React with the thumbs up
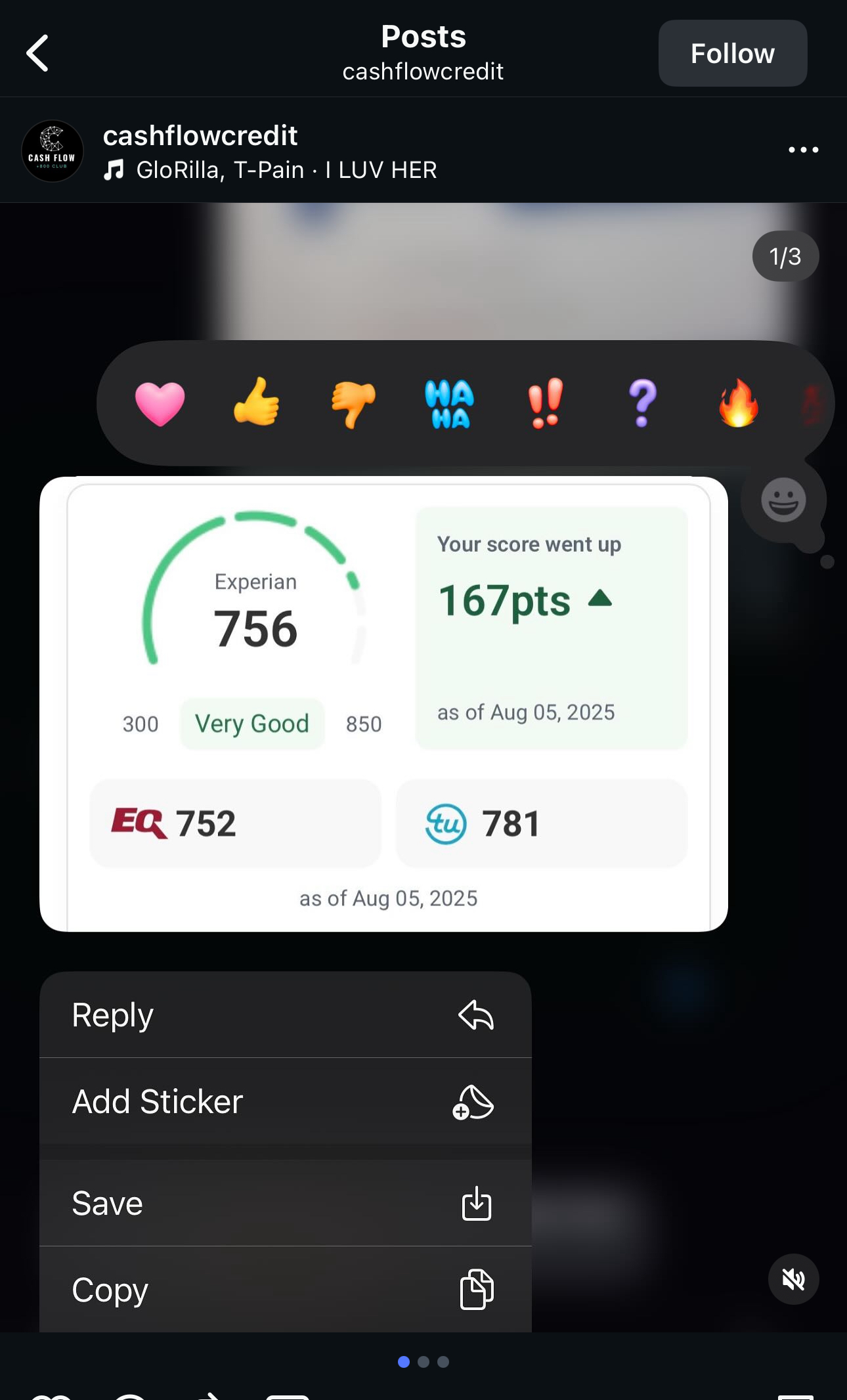Image resolution: width=847 pixels, height=1400 pixels. [257, 402]
